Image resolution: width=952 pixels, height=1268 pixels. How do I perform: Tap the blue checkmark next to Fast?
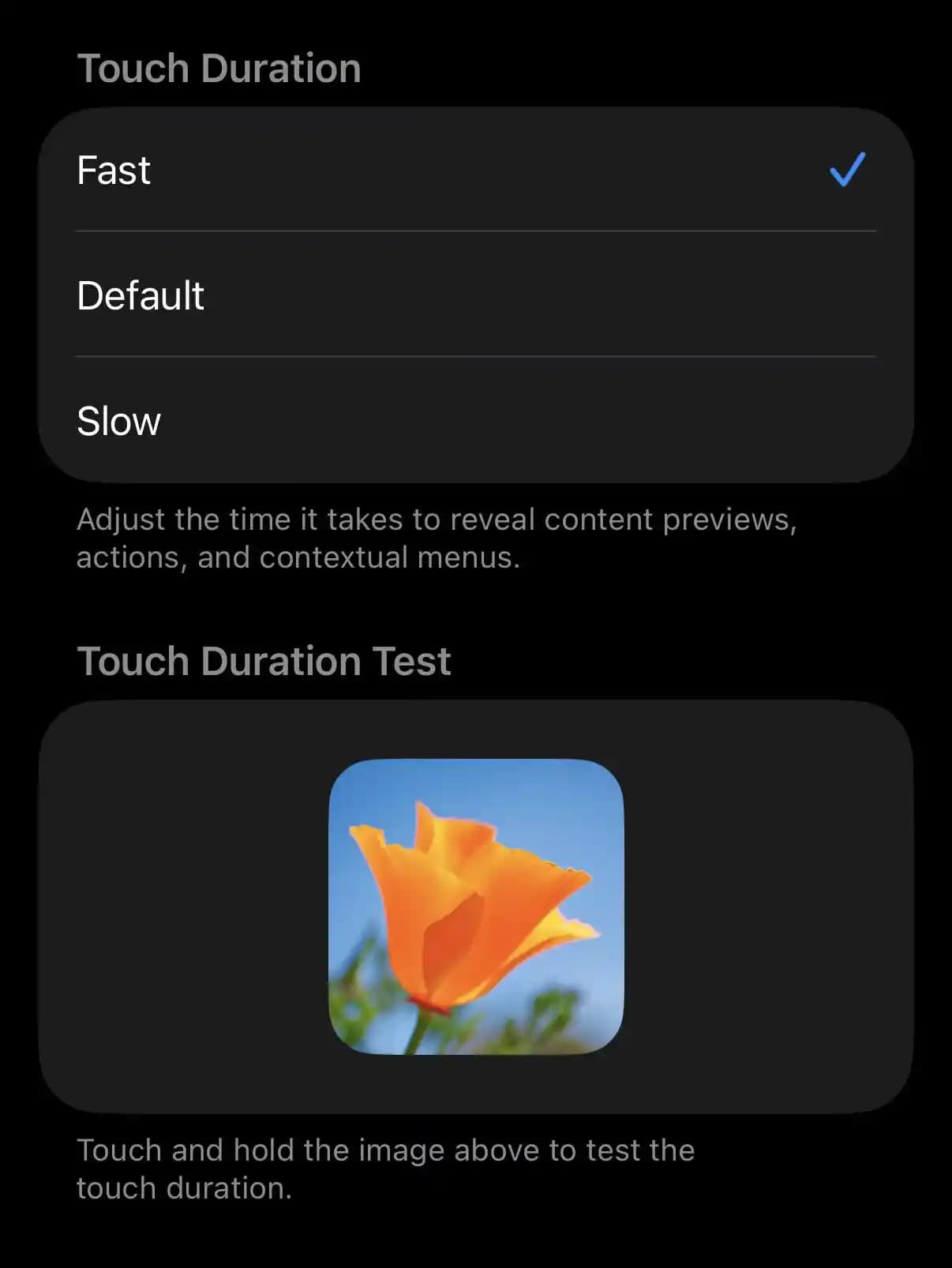(x=846, y=170)
